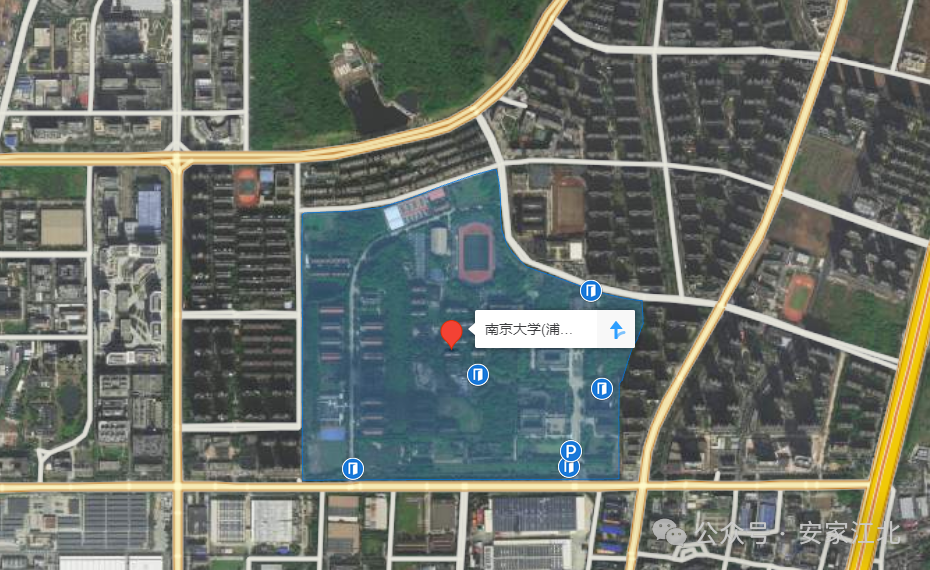Open the 南京大学(浦… place label
Screen dimensions: 930x570
(x=530, y=330)
